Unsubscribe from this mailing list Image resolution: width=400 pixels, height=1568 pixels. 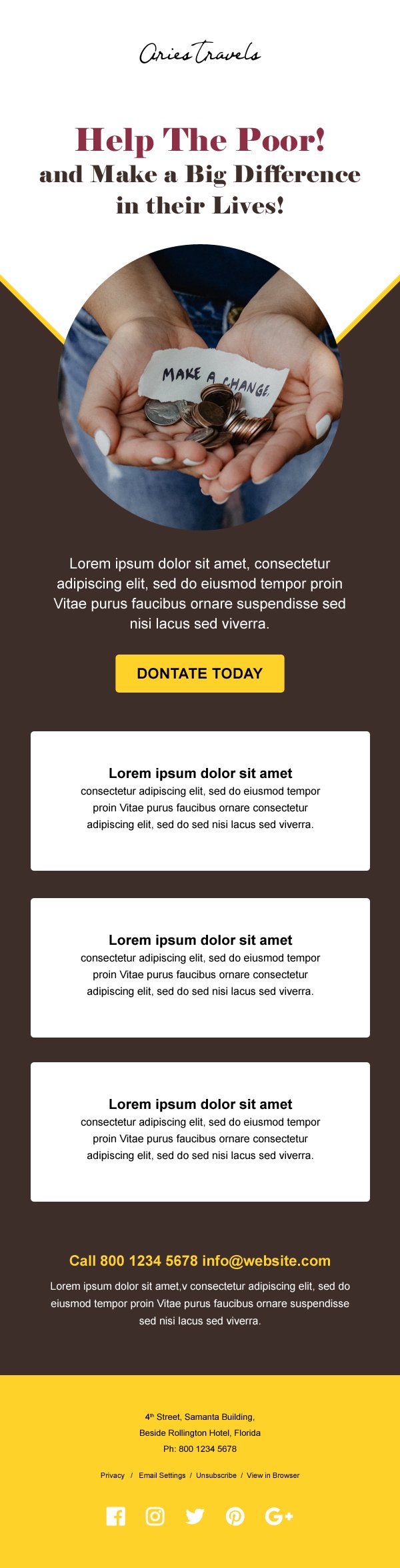tap(216, 1475)
